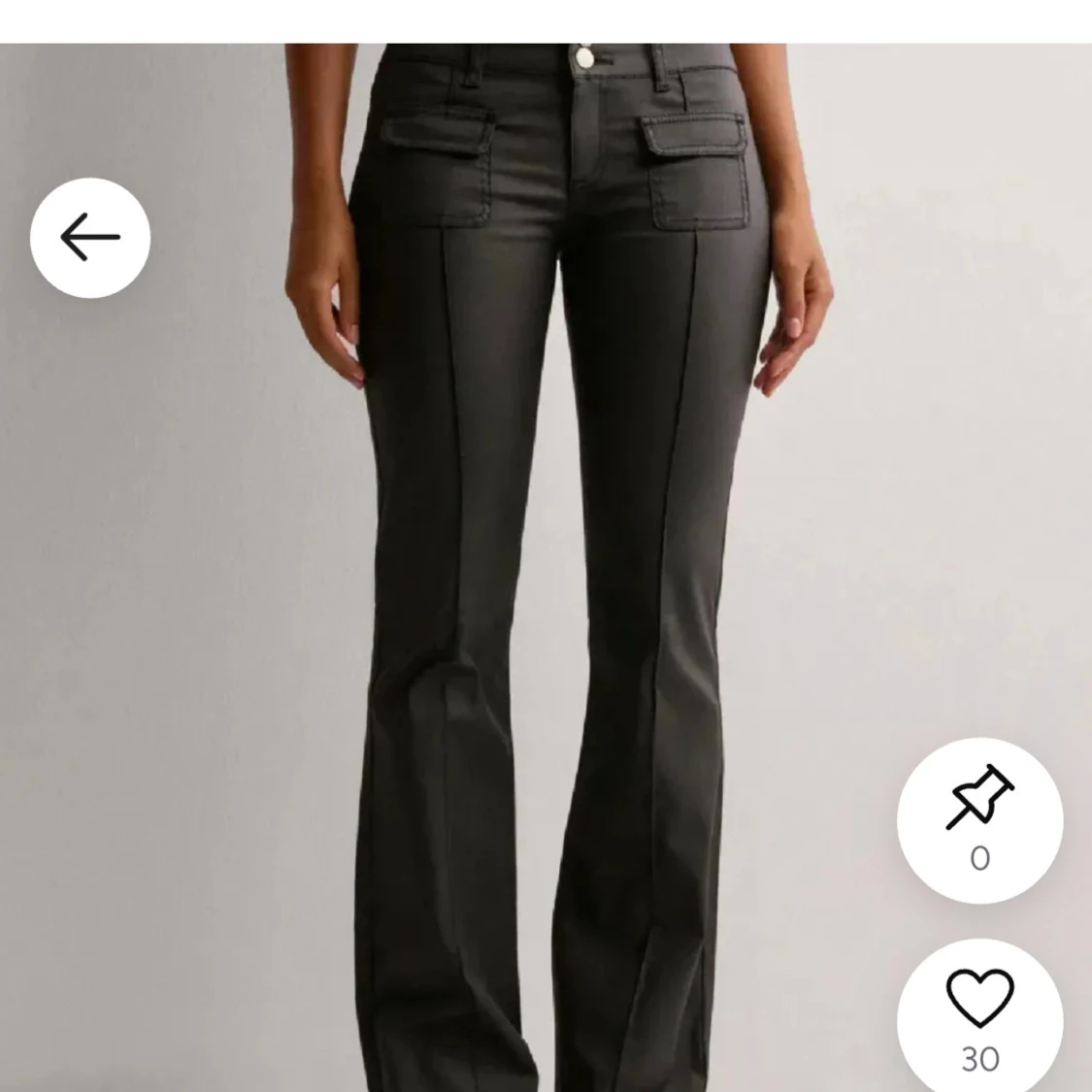This screenshot has height=1092, width=1092.
Task: Like the listing with the heart icon
Action: pyautogui.click(x=979, y=999)
